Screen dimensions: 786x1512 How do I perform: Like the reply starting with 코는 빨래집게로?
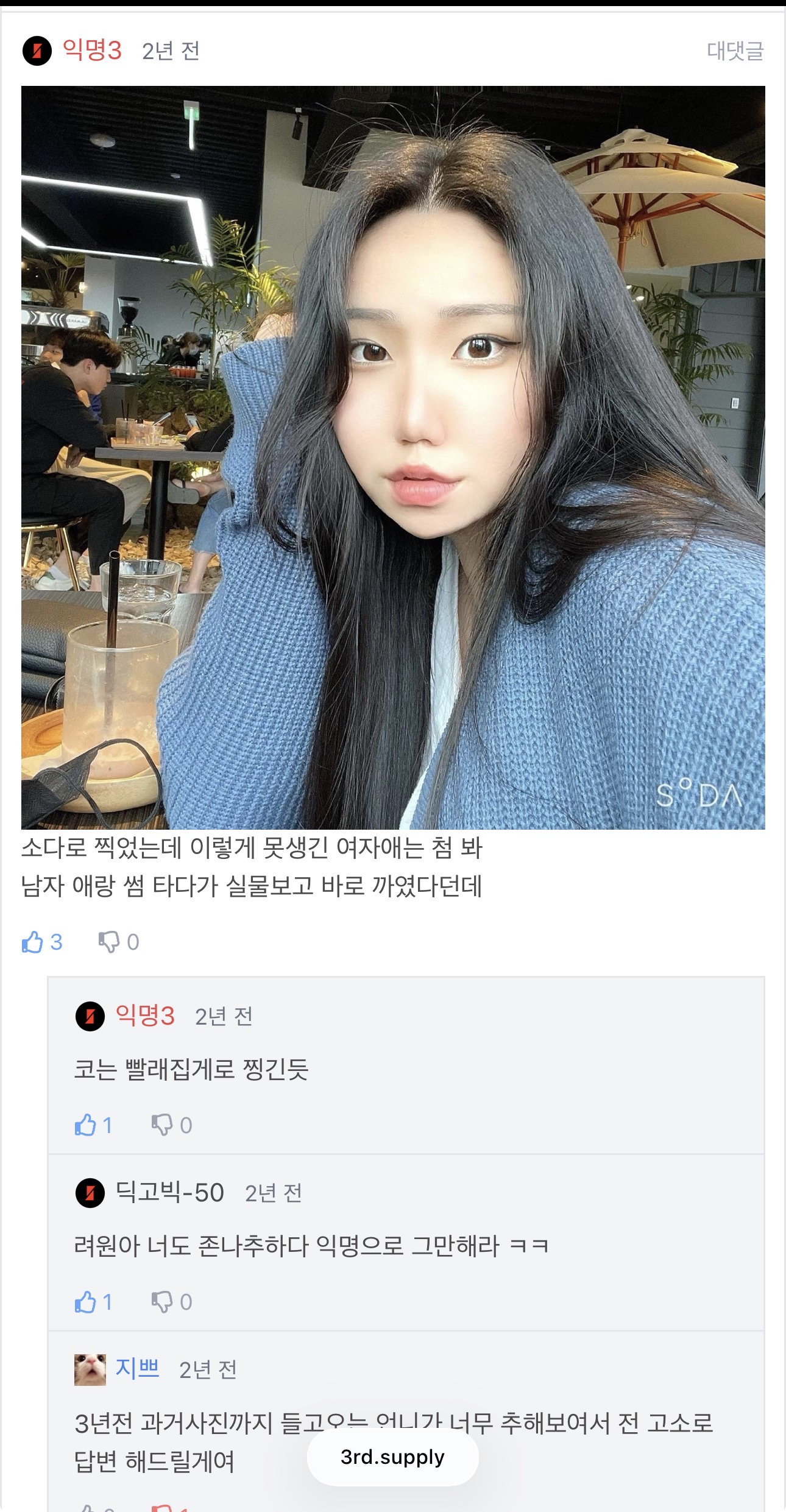pos(86,1125)
